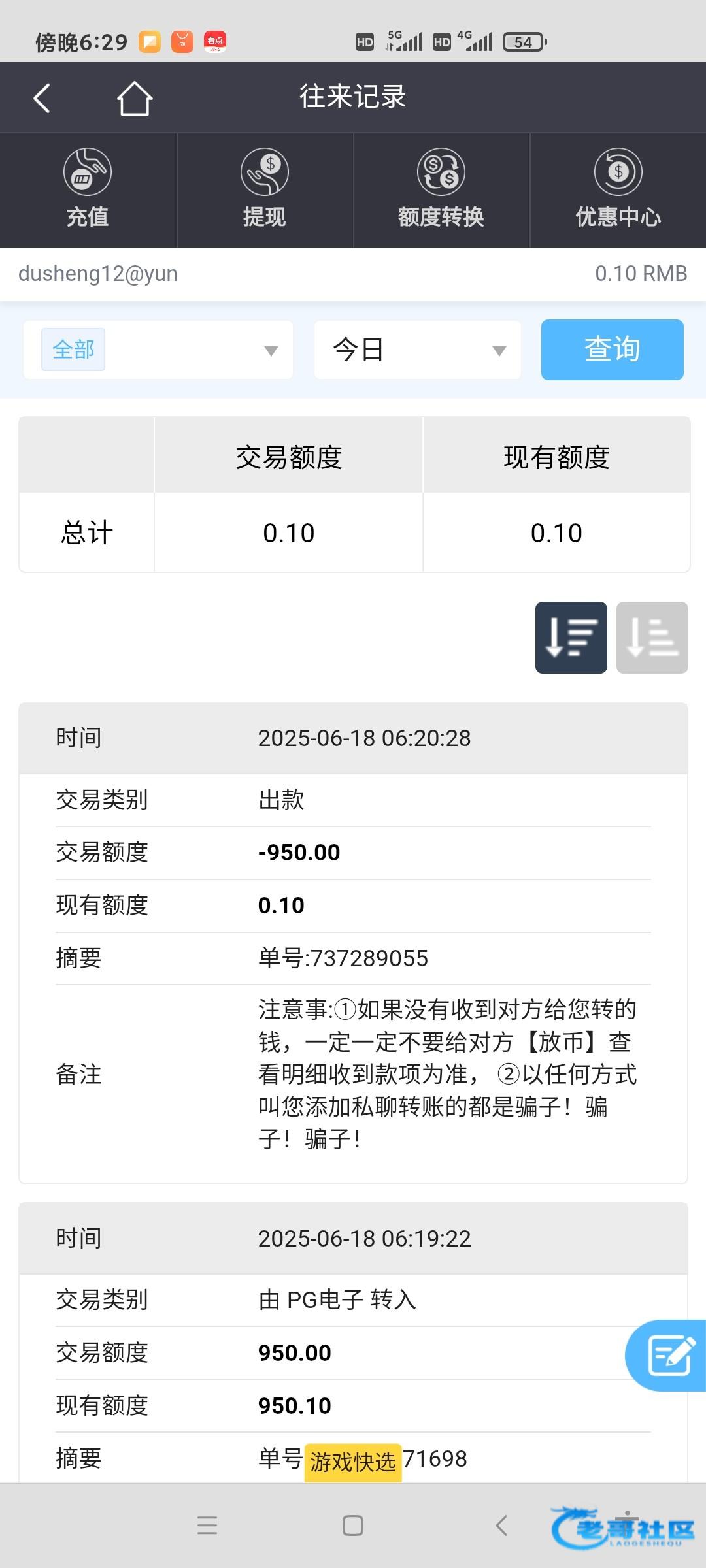Expand the 今日 date range dropdown
Viewport: 706px width, 1568px height.
tap(418, 350)
